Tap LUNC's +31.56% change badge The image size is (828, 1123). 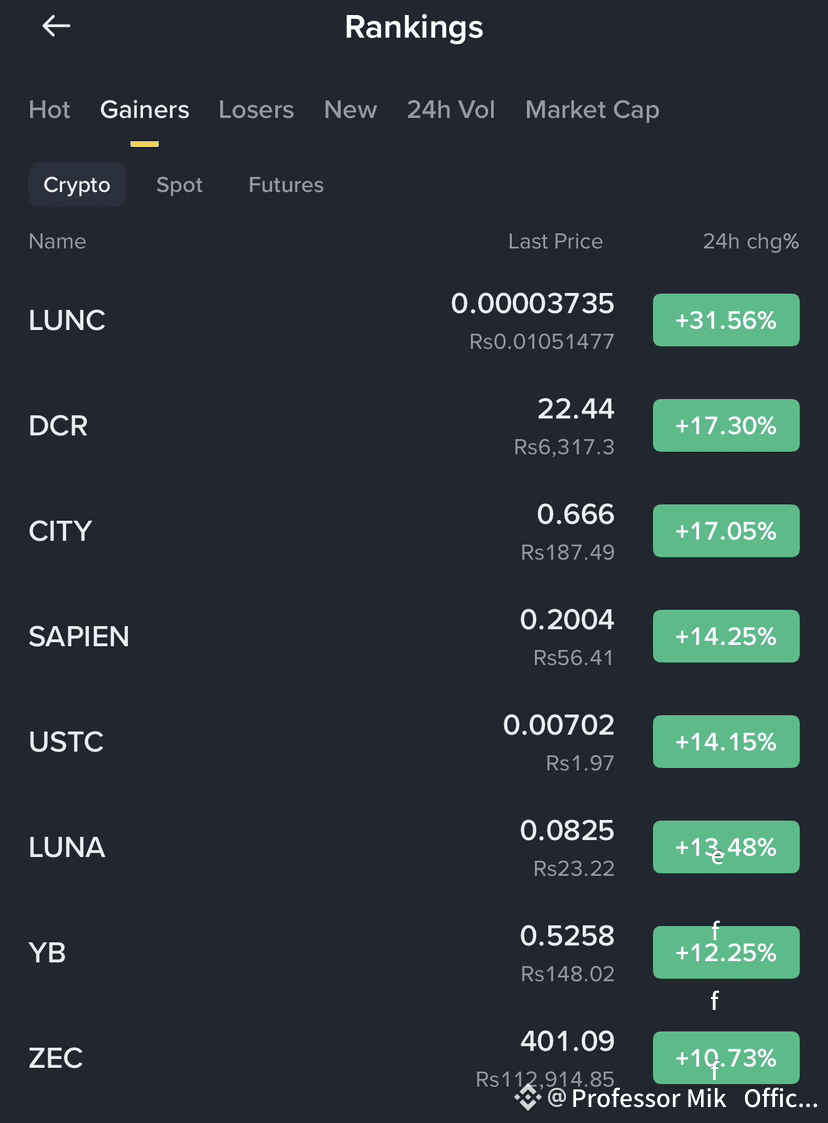click(x=726, y=320)
